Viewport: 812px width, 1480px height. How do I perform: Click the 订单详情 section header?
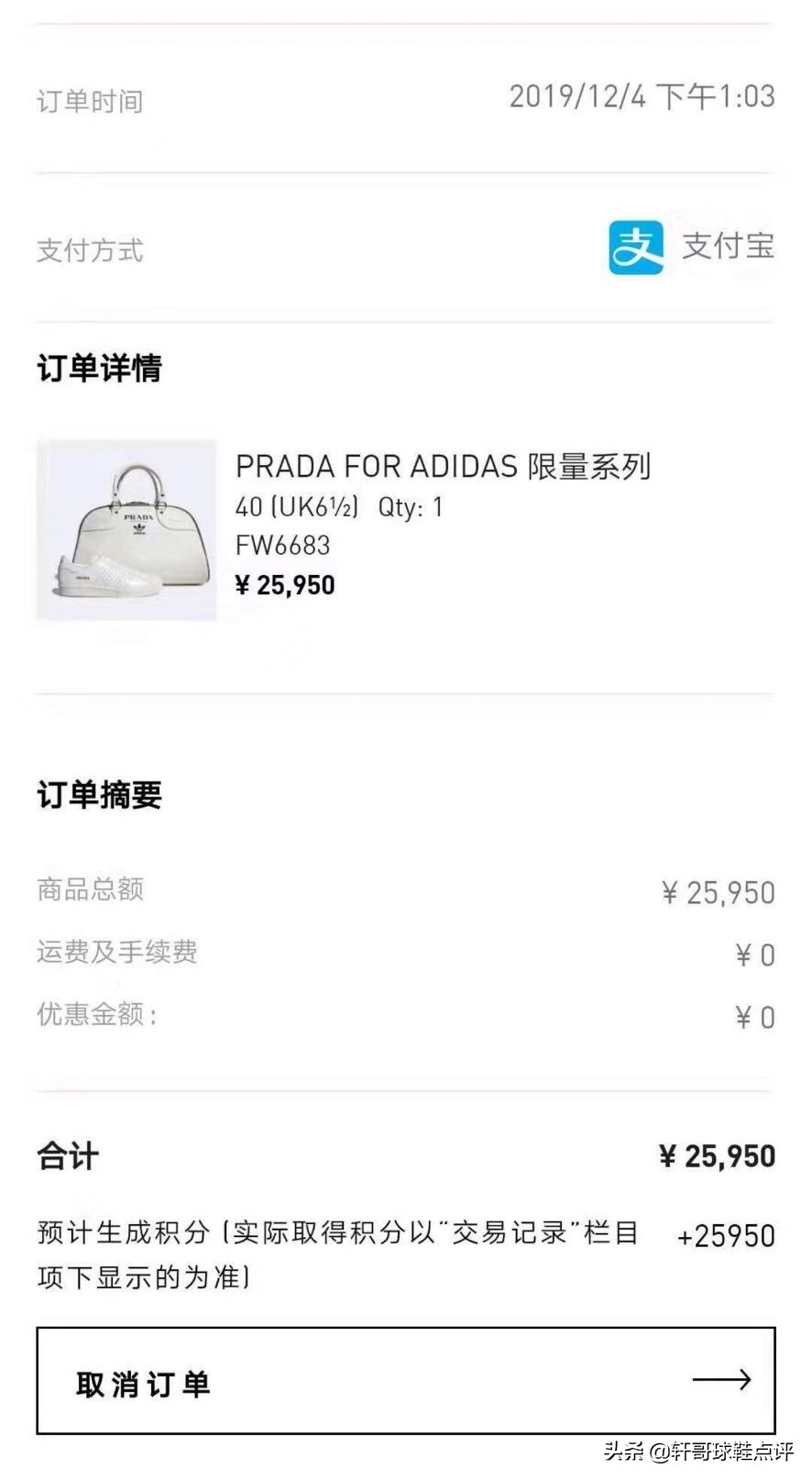click(99, 370)
